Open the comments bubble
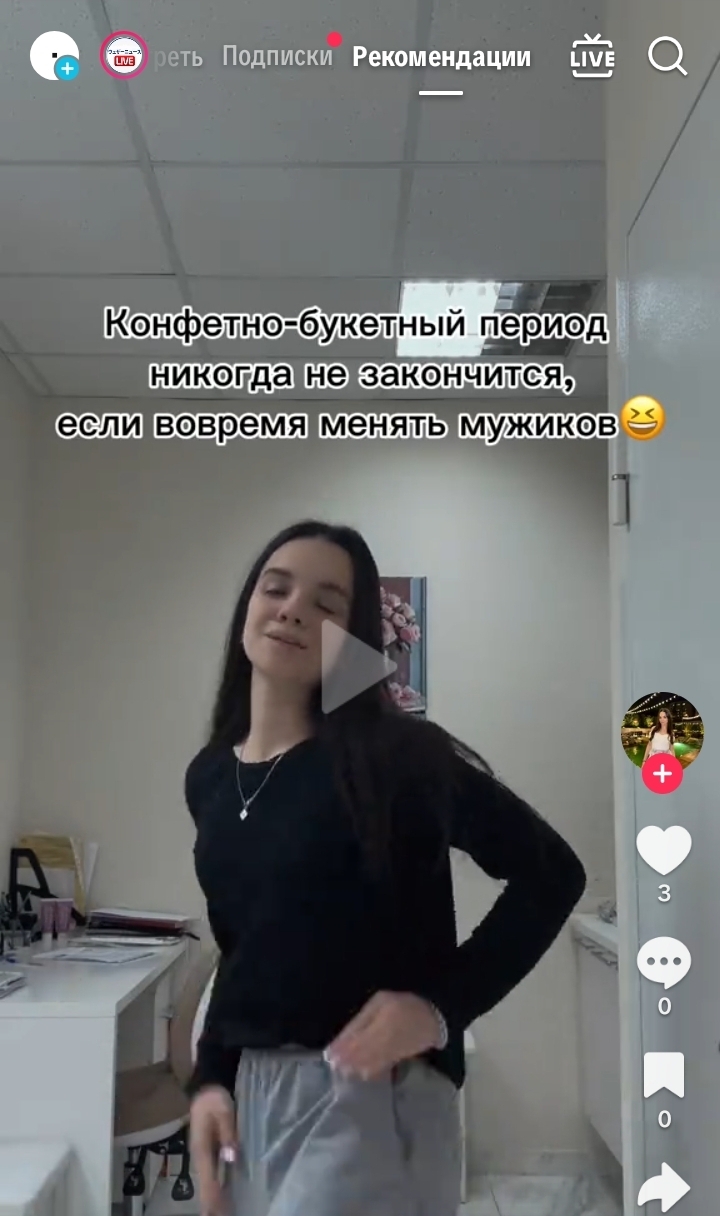This screenshot has width=720, height=1216. 664,963
